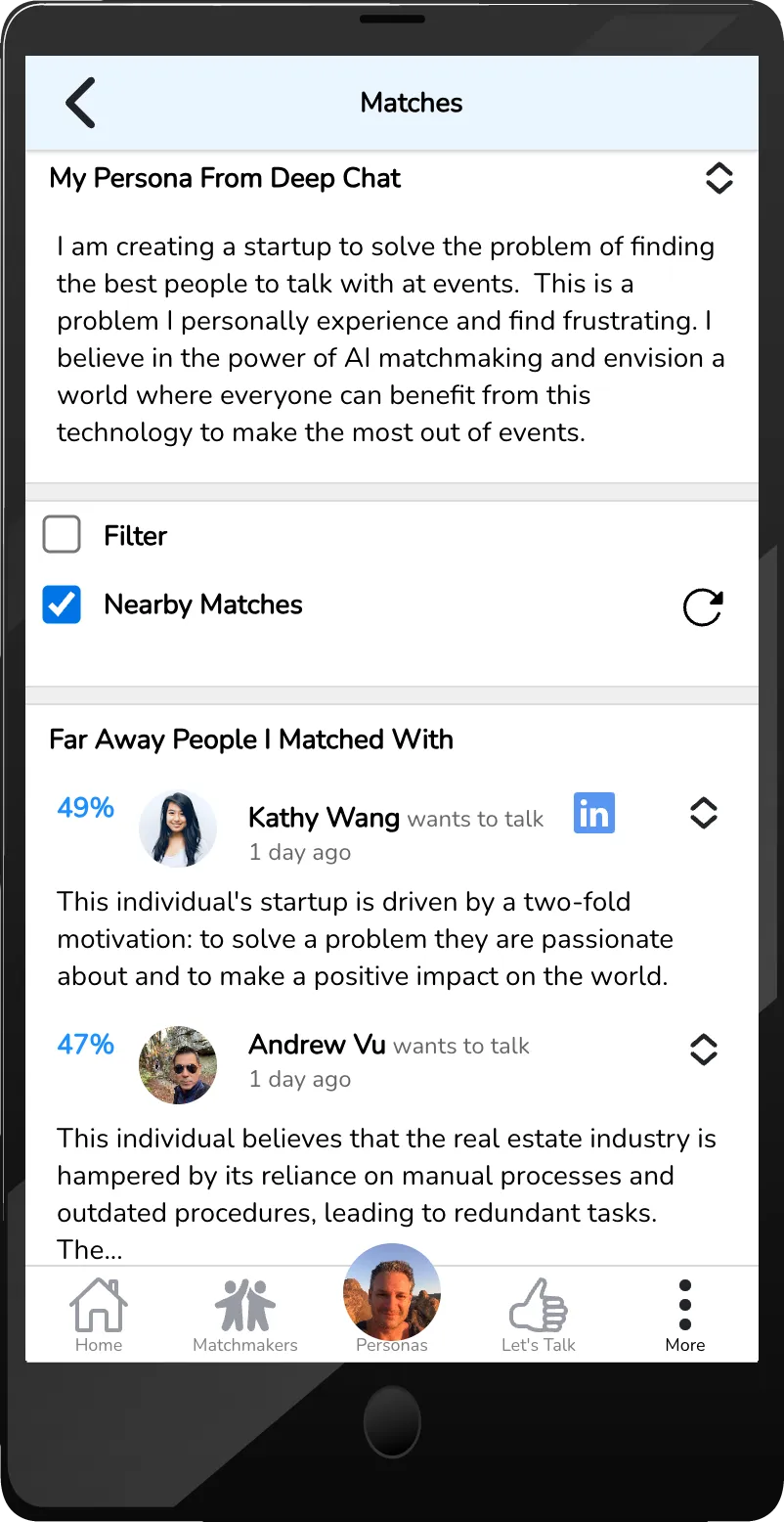Collapse the My Persona From Deep Chat section

coord(719,178)
